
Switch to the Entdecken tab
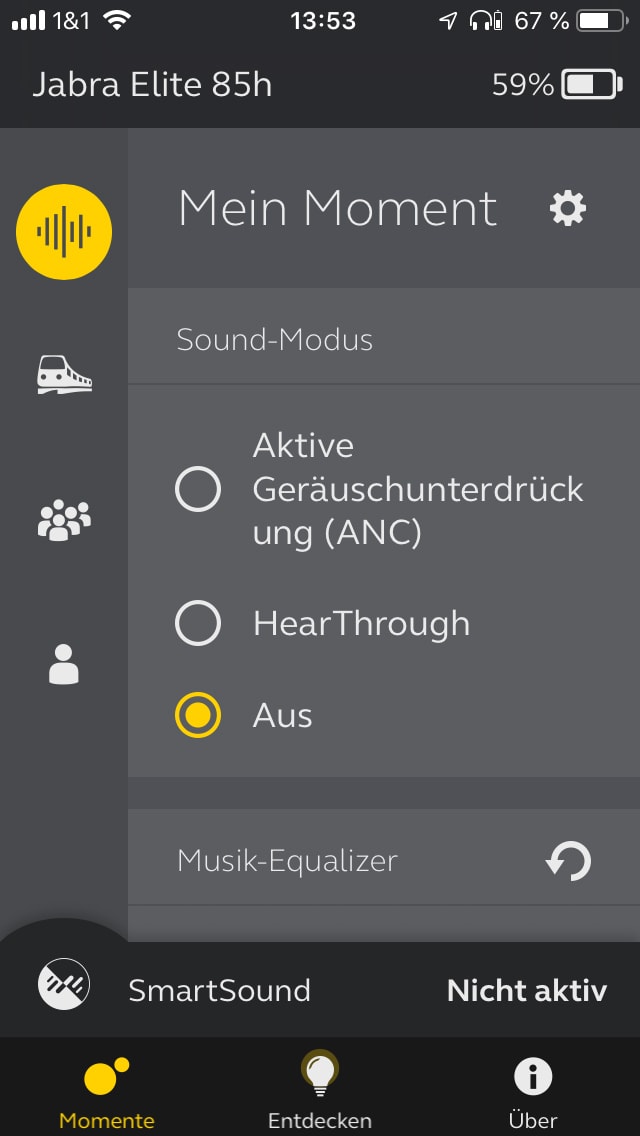pyautogui.click(x=320, y=1087)
